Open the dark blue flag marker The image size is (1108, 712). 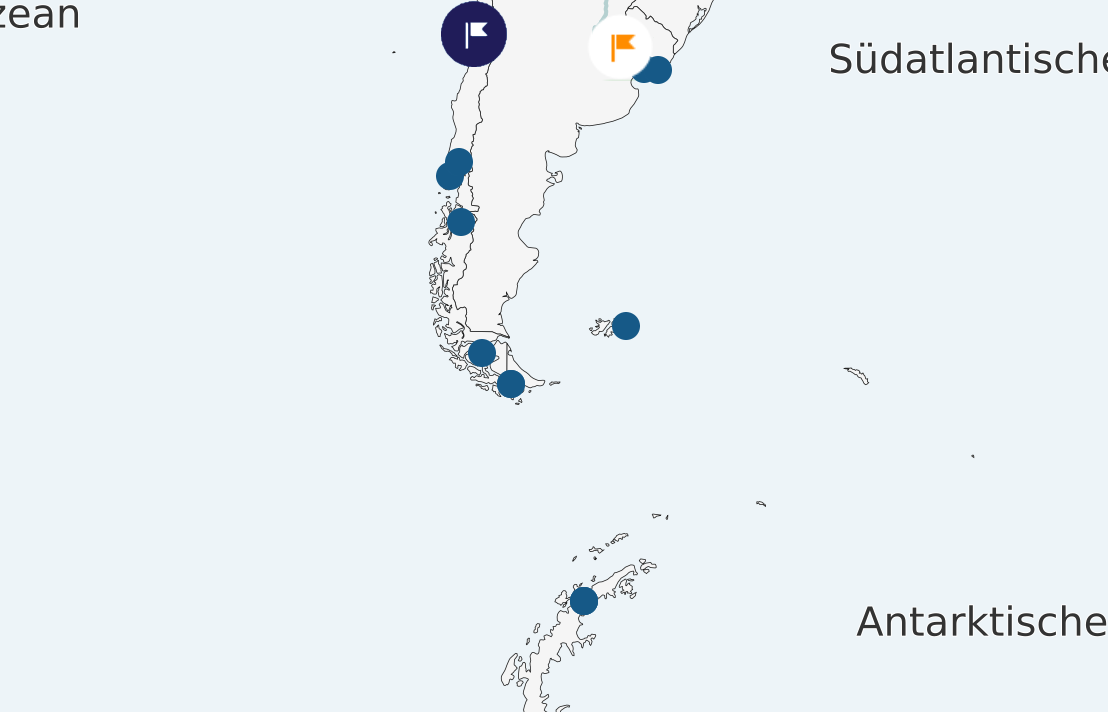coord(474,34)
